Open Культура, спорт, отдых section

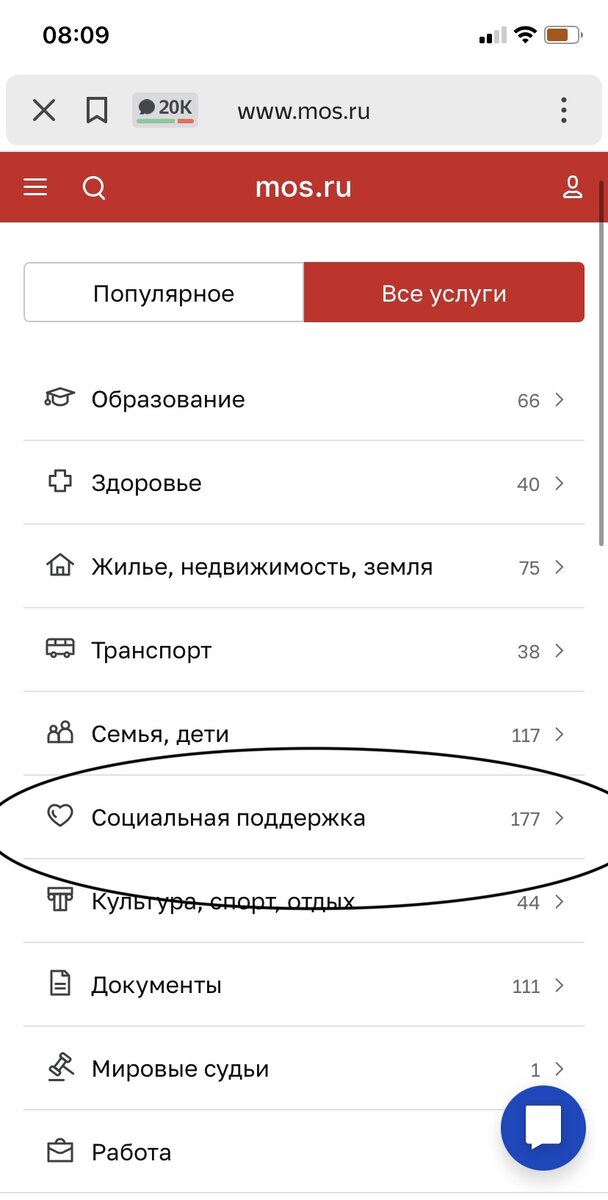pos(300,902)
